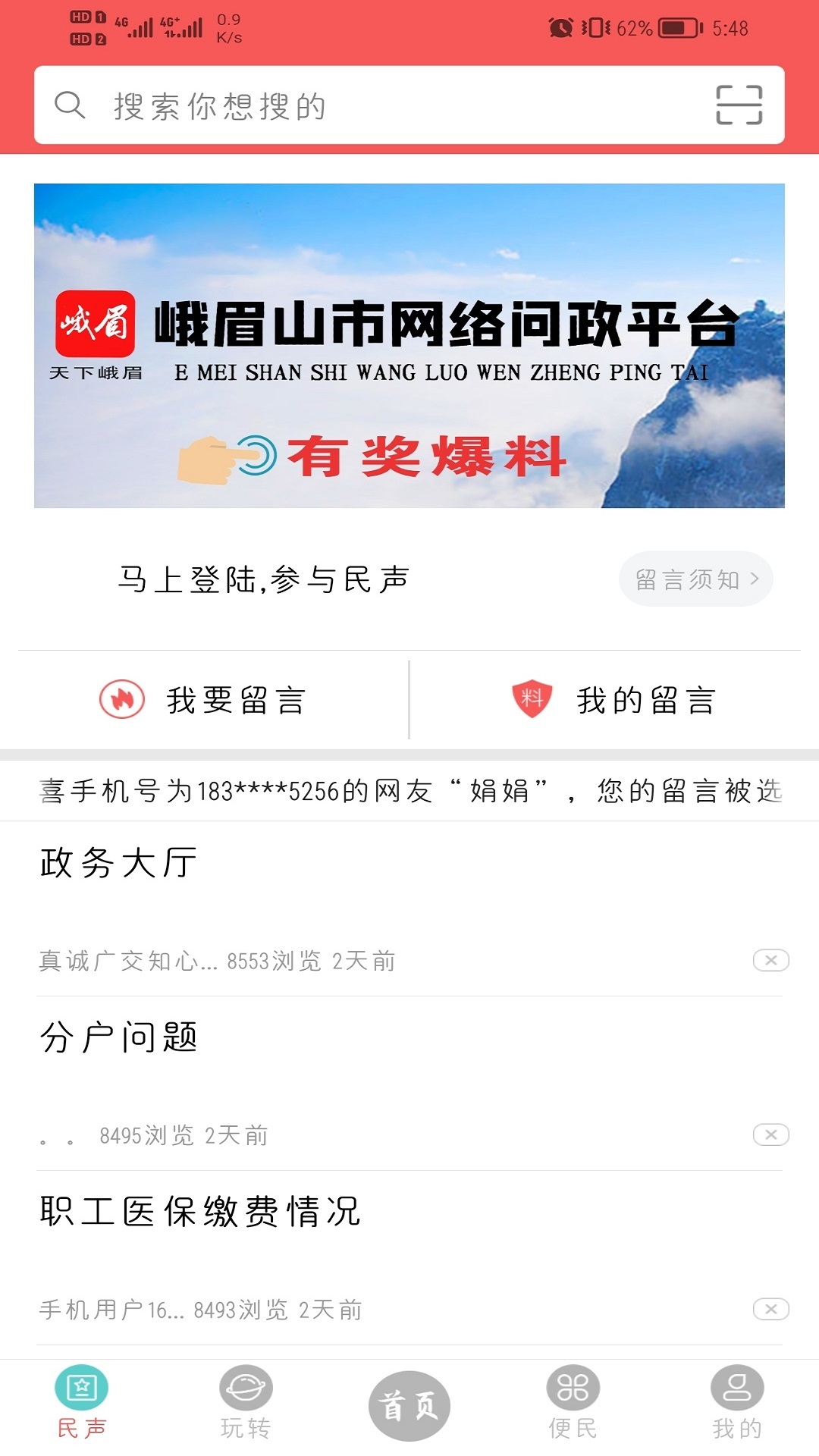
Task: Switch to the 玩转 tab
Action: pyautogui.click(x=246, y=1403)
